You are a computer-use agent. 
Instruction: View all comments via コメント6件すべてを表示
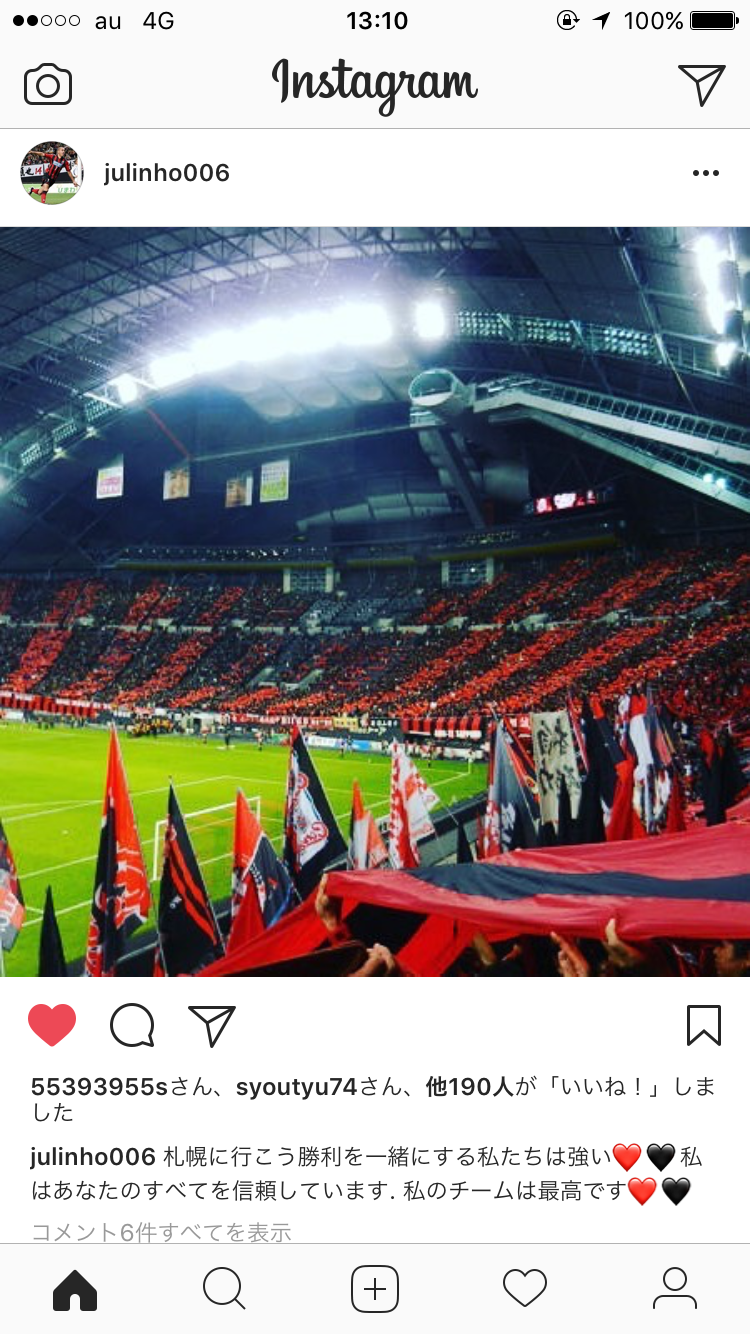coord(161,1232)
